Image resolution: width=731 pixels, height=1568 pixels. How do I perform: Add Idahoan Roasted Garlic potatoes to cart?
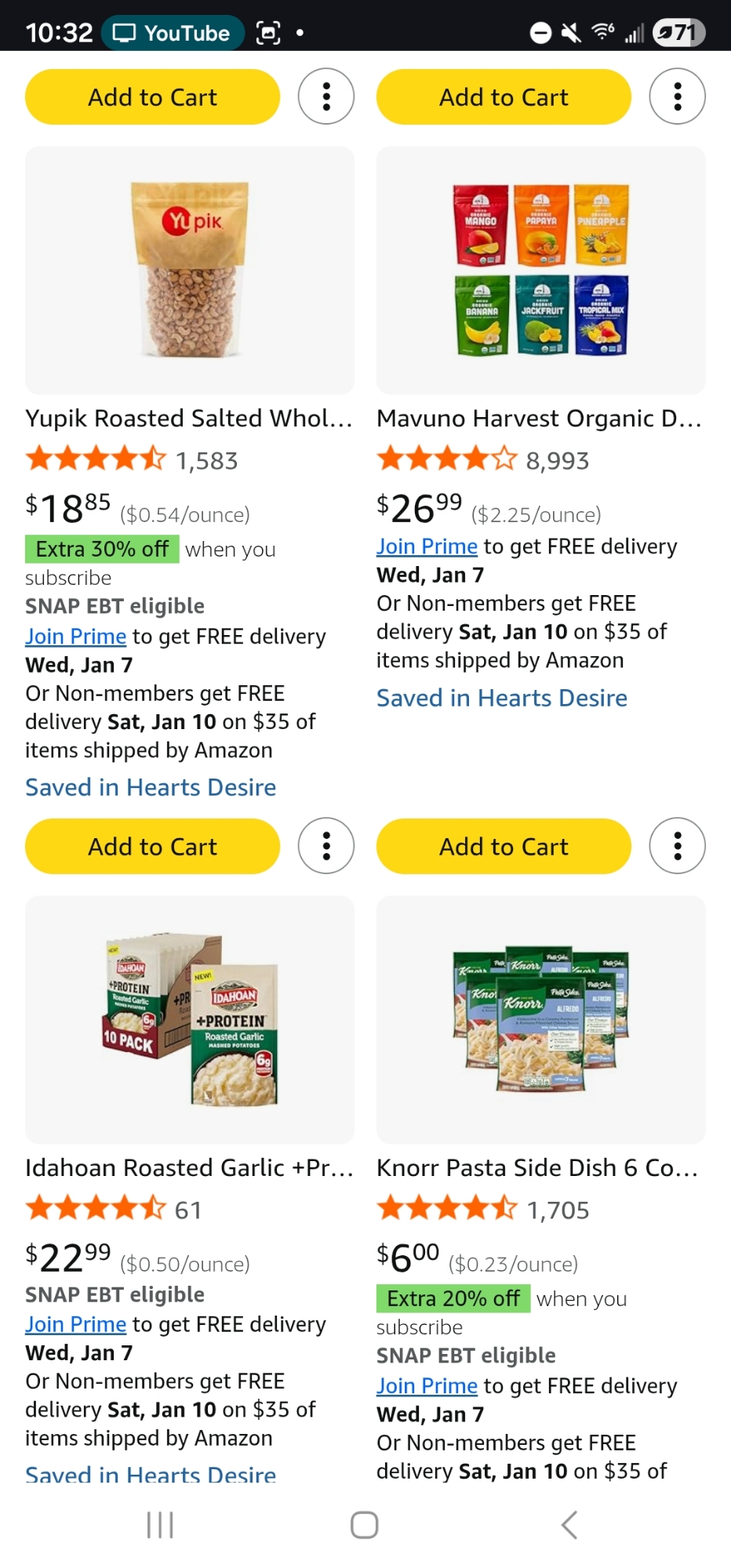[152, 847]
